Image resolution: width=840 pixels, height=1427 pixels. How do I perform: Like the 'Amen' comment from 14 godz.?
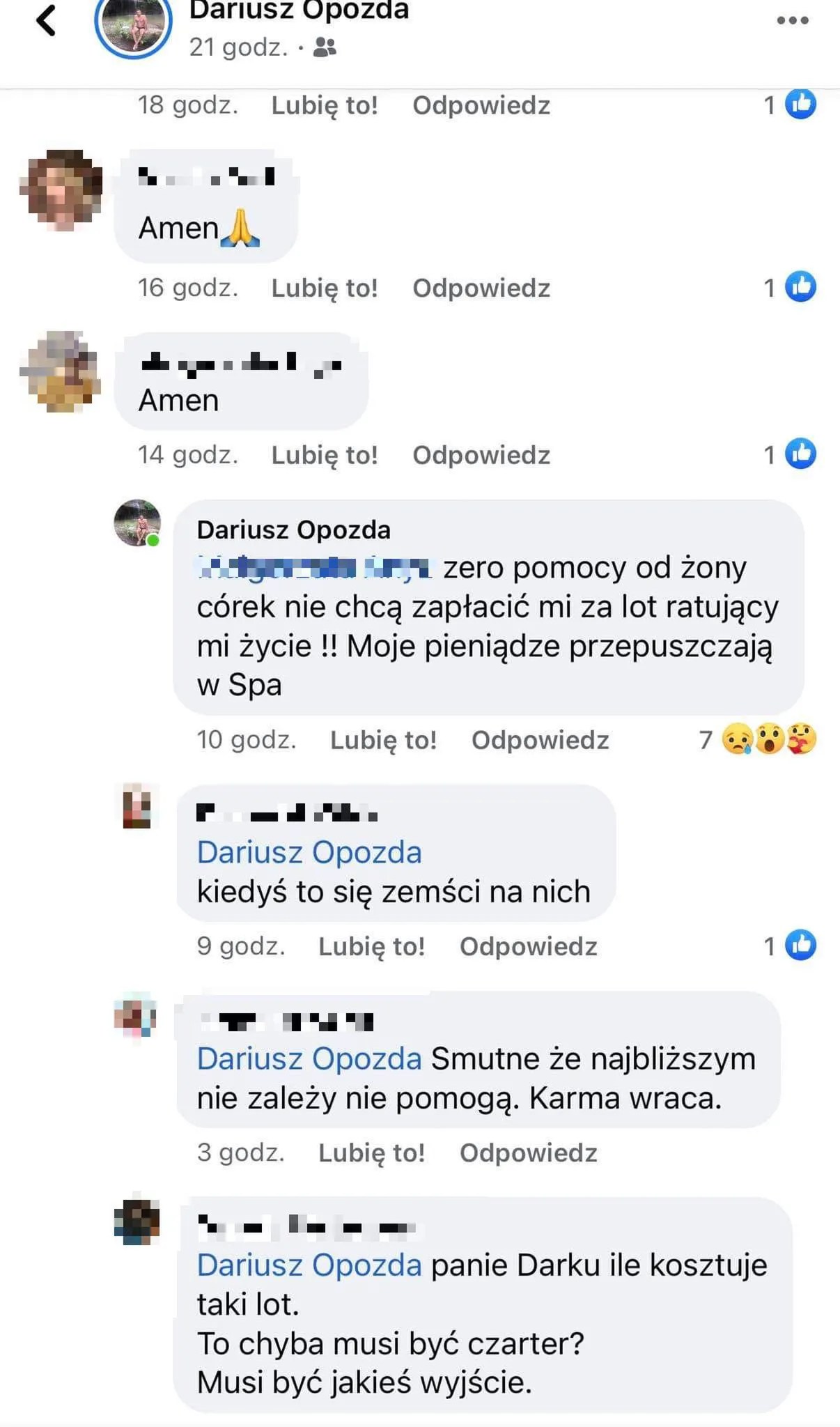click(324, 455)
